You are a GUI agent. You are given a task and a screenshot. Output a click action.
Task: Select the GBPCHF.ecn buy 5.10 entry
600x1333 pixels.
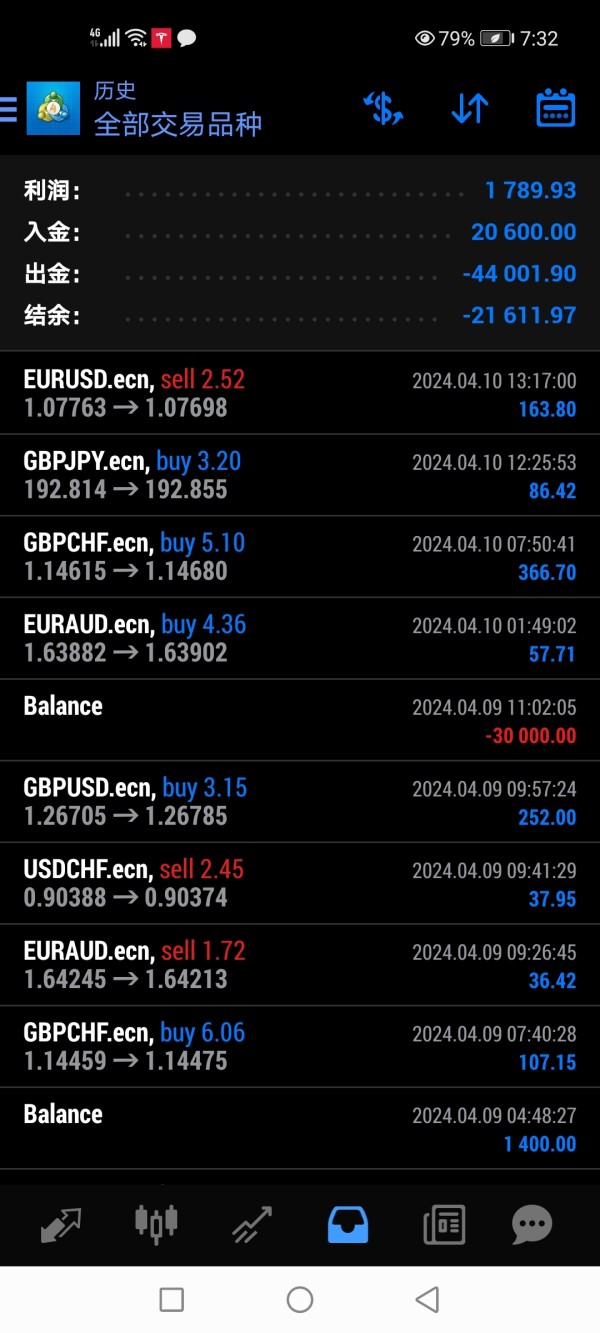[300, 557]
